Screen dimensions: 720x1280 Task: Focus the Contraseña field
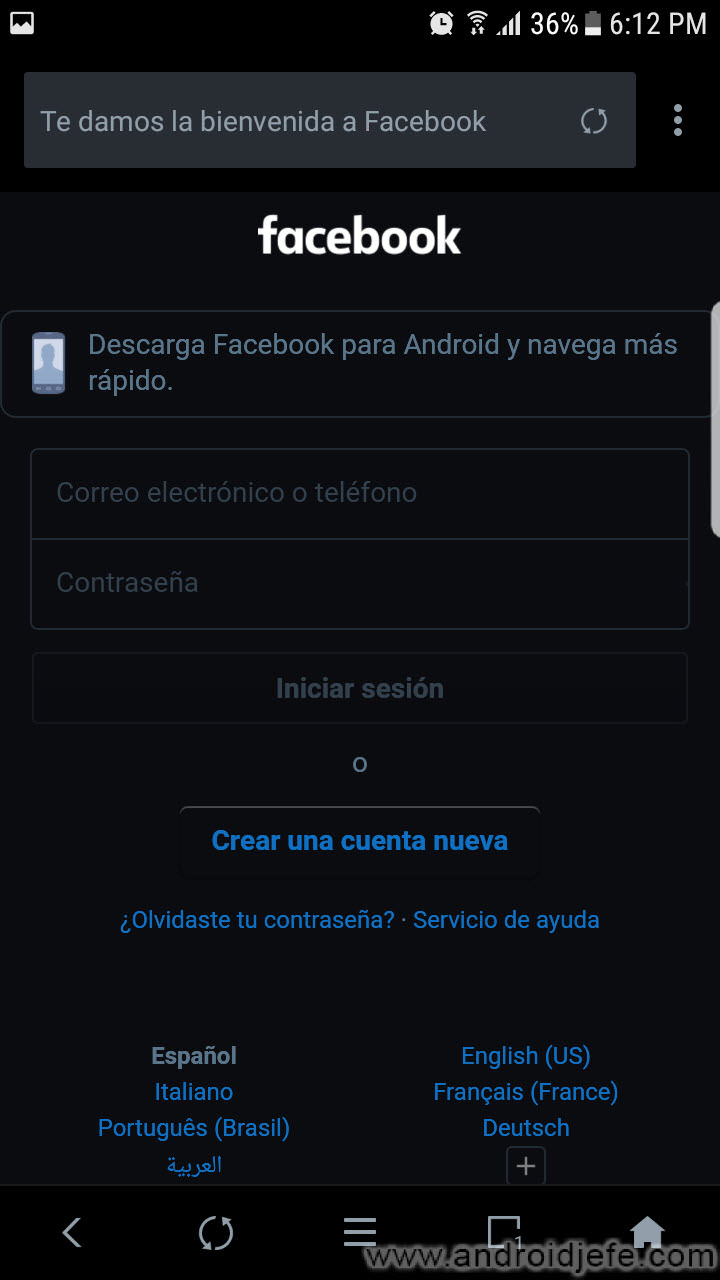coord(360,583)
